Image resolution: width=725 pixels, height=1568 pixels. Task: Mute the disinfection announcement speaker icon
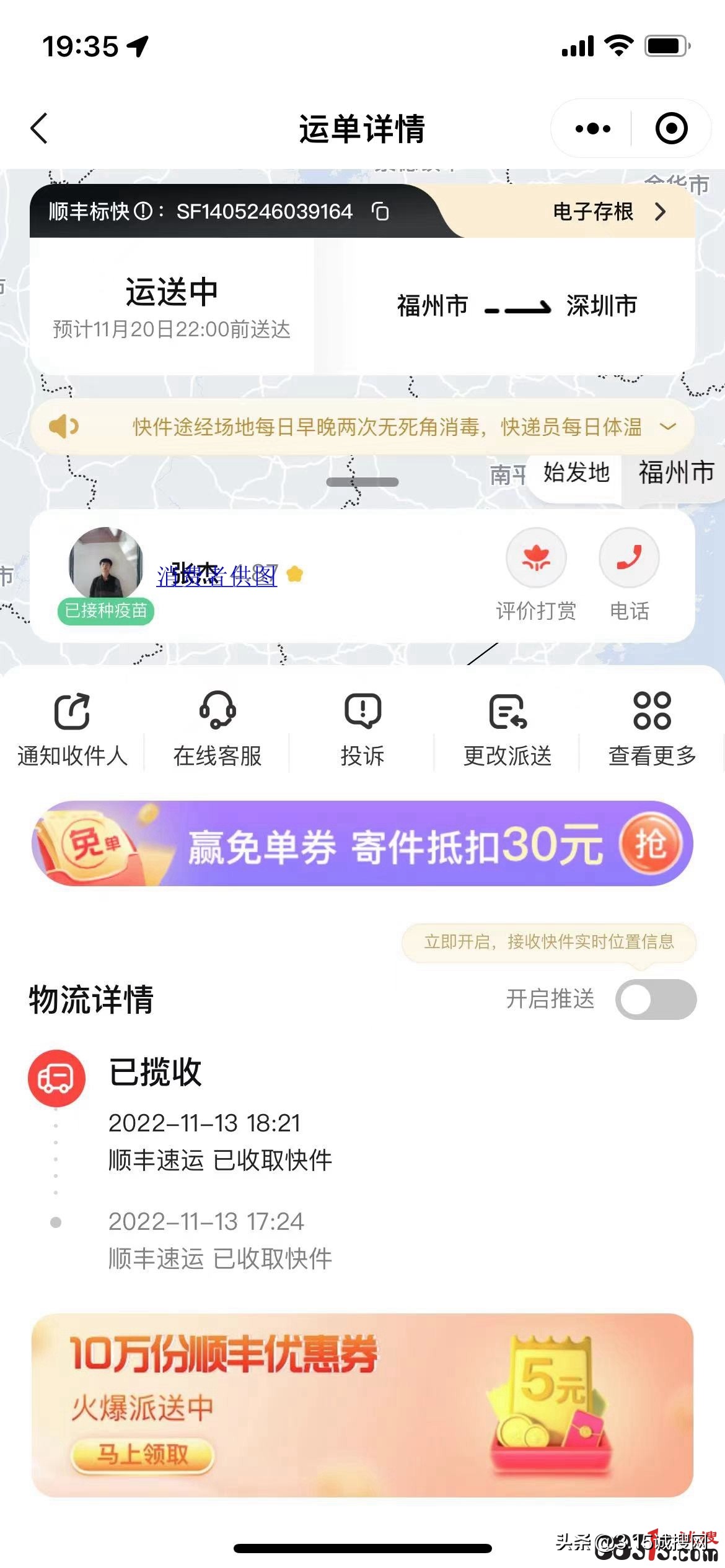[x=64, y=427]
